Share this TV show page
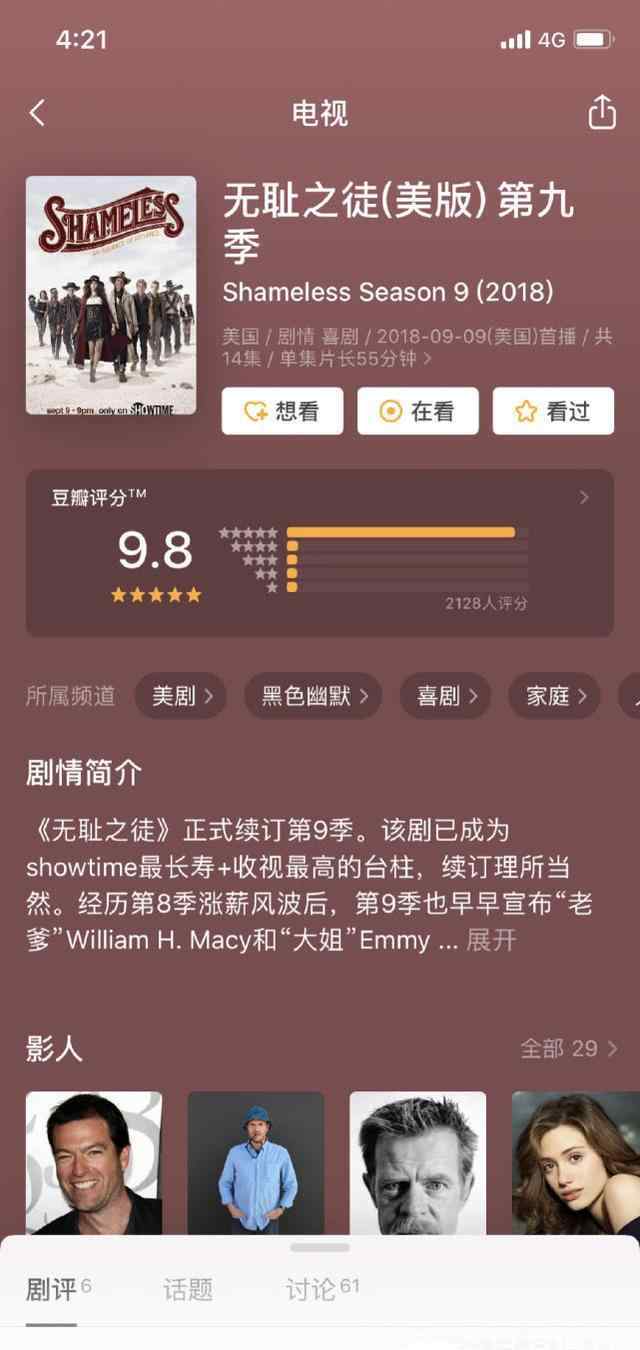 (x=601, y=112)
